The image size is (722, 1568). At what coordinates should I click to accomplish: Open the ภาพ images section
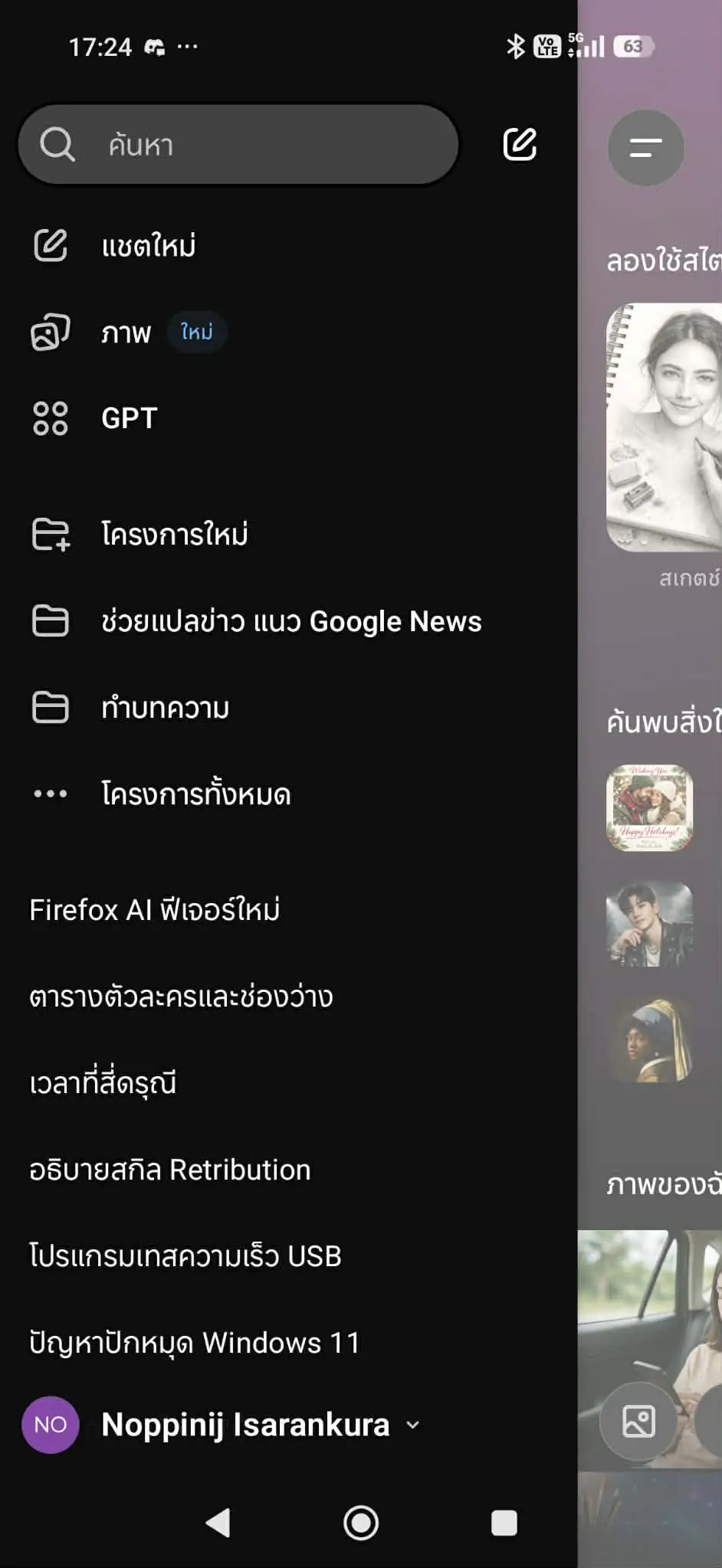pos(126,332)
